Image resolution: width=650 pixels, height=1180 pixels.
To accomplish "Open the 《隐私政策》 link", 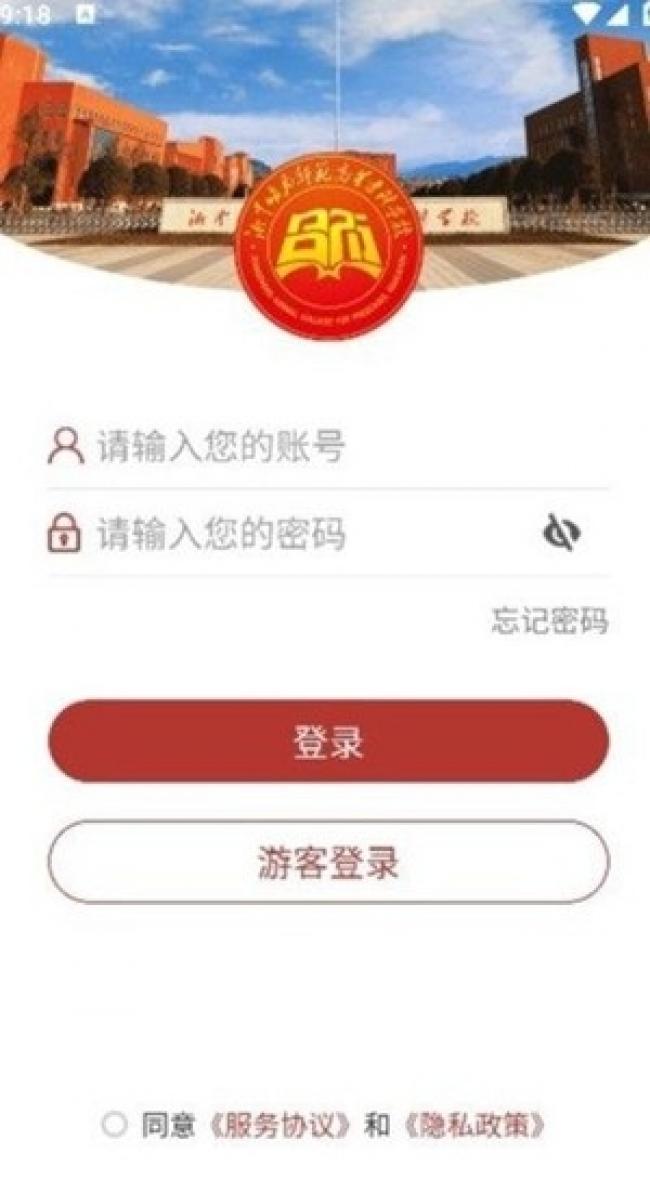I will pyautogui.click(x=474, y=1126).
